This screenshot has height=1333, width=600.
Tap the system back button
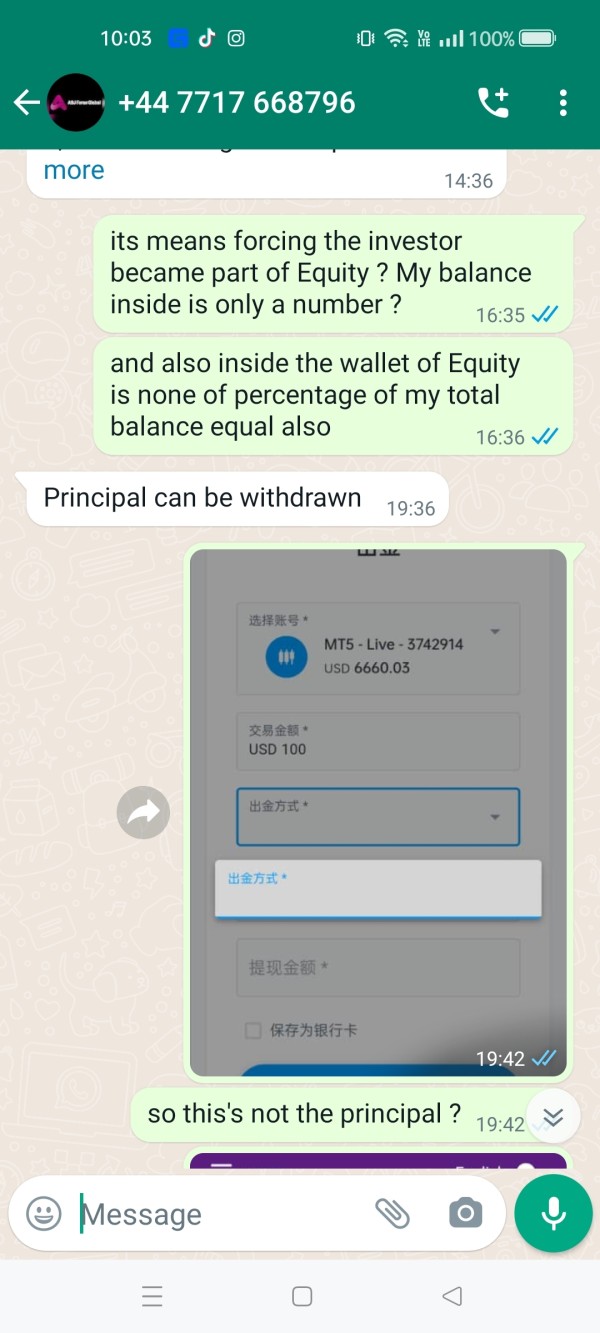click(x=452, y=1296)
